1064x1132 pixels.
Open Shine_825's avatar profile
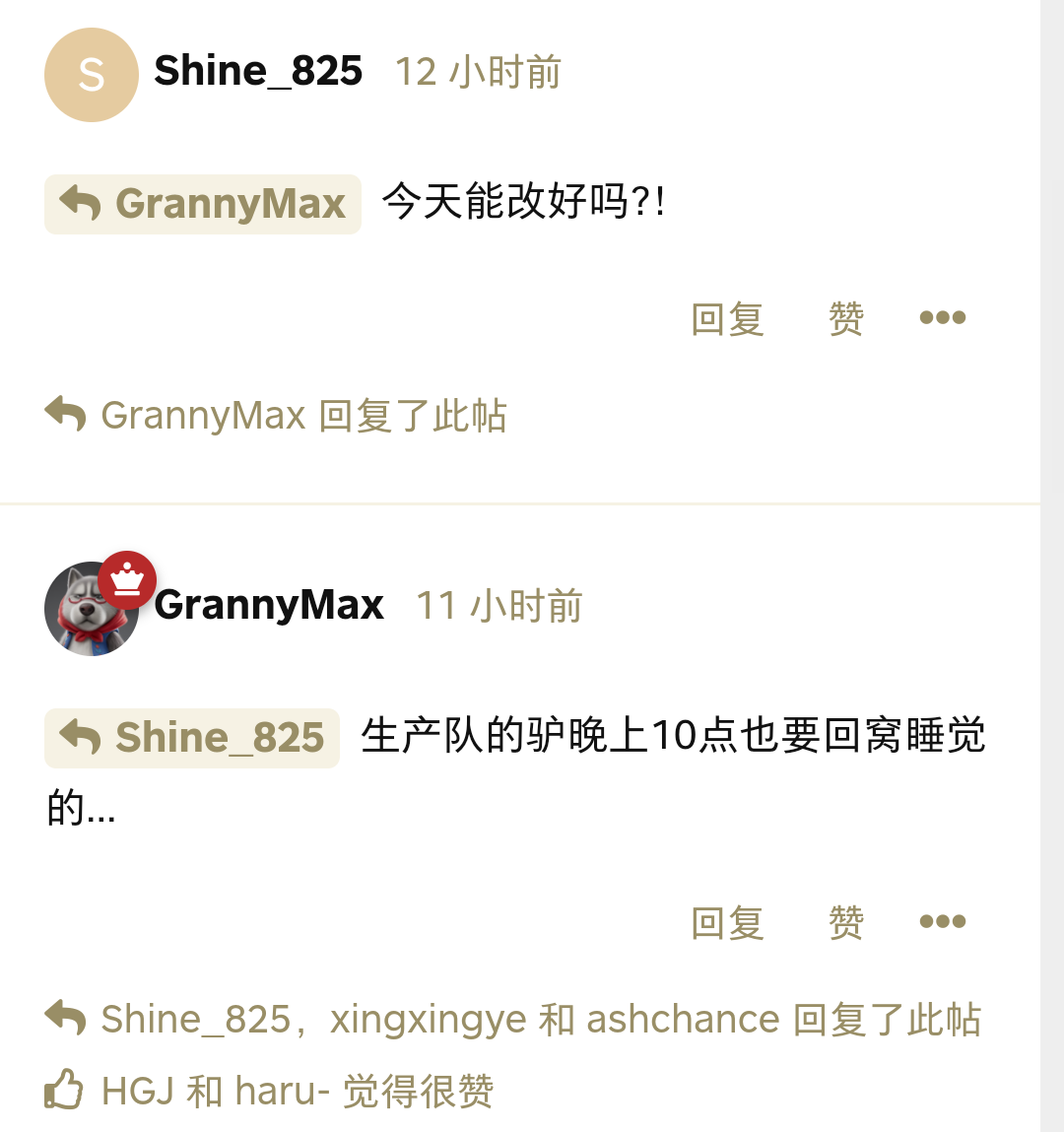[92, 75]
